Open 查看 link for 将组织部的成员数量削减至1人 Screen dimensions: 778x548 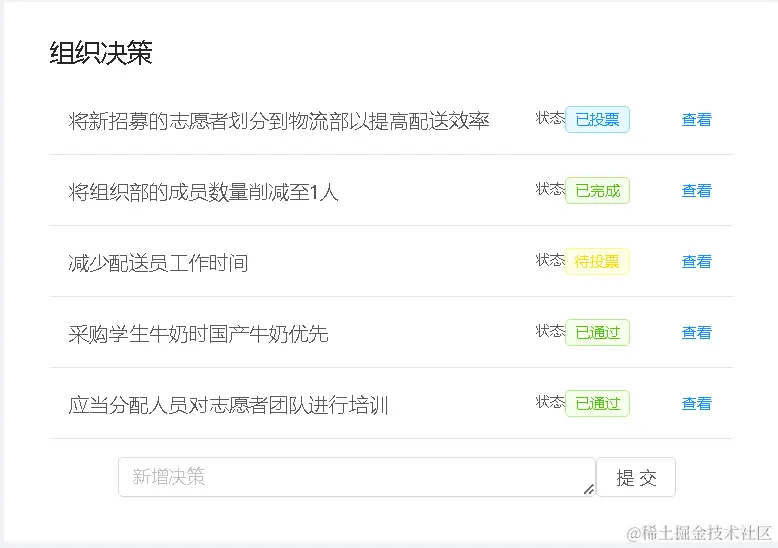[x=696, y=191]
